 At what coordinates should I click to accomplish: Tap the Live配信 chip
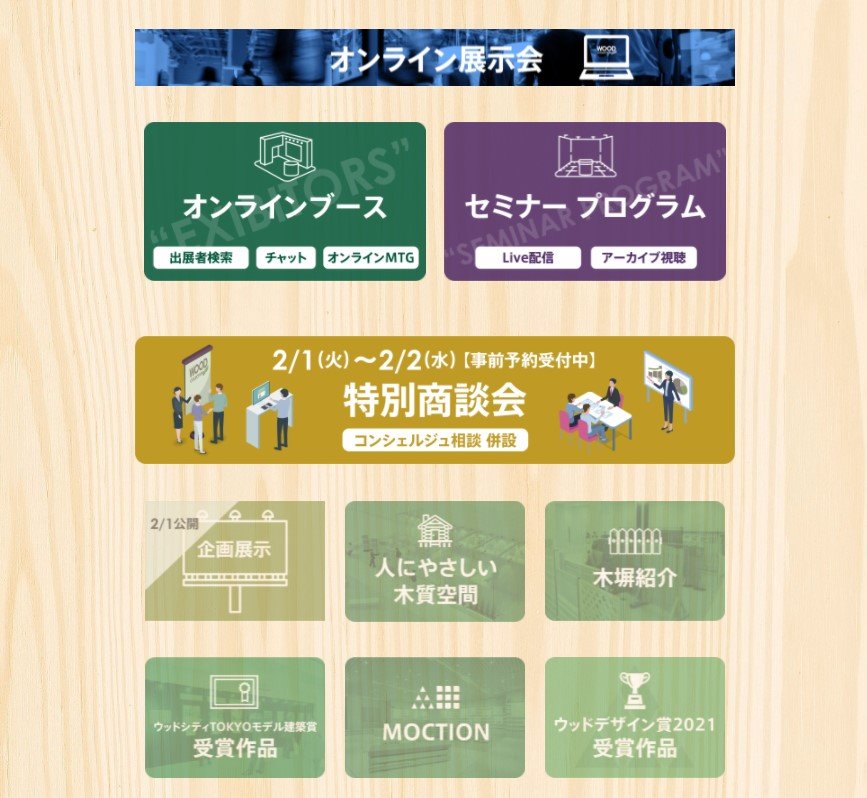coord(527,258)
